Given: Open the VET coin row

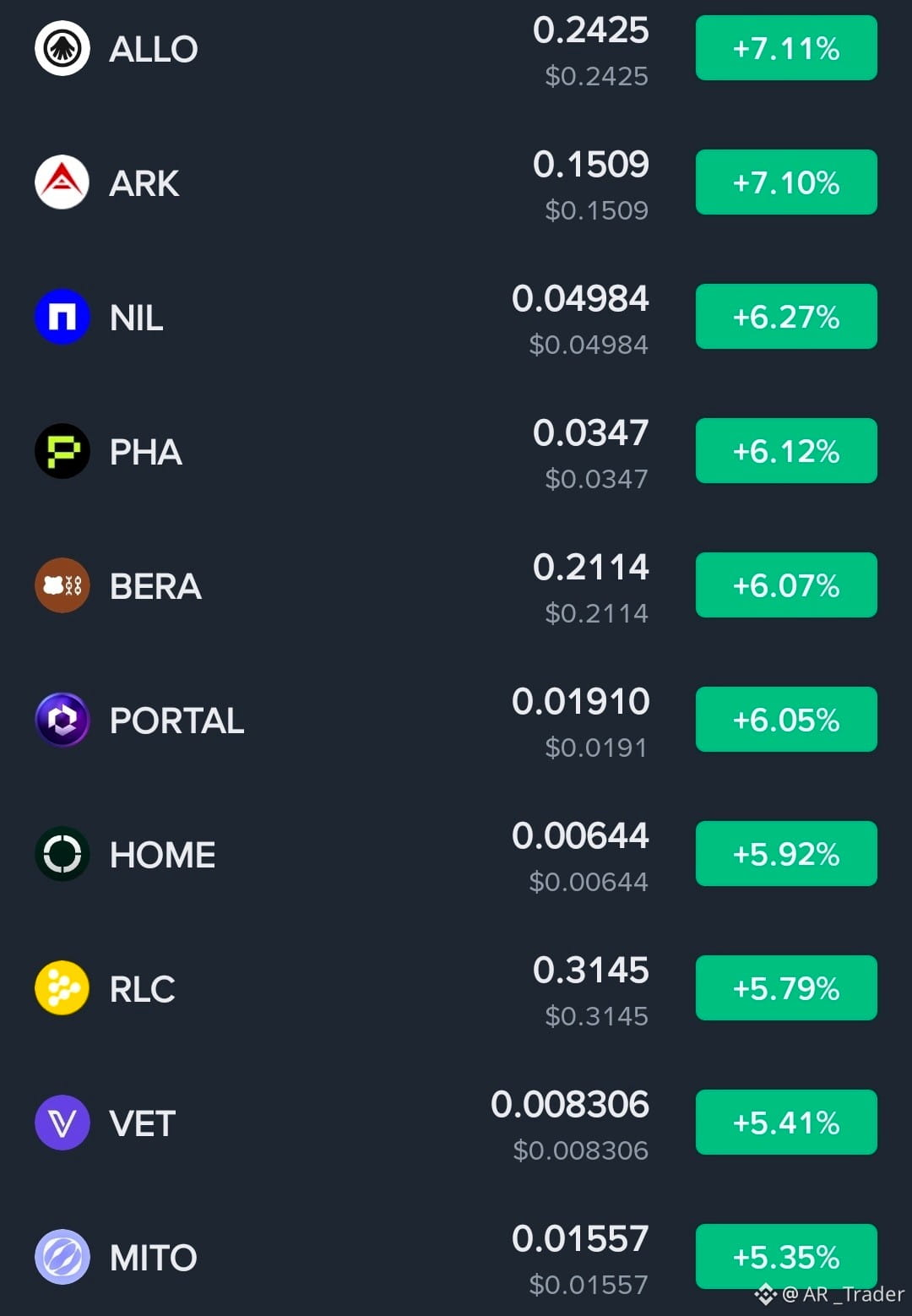Looking at the screenshot, I should (x=456, y=1123).
